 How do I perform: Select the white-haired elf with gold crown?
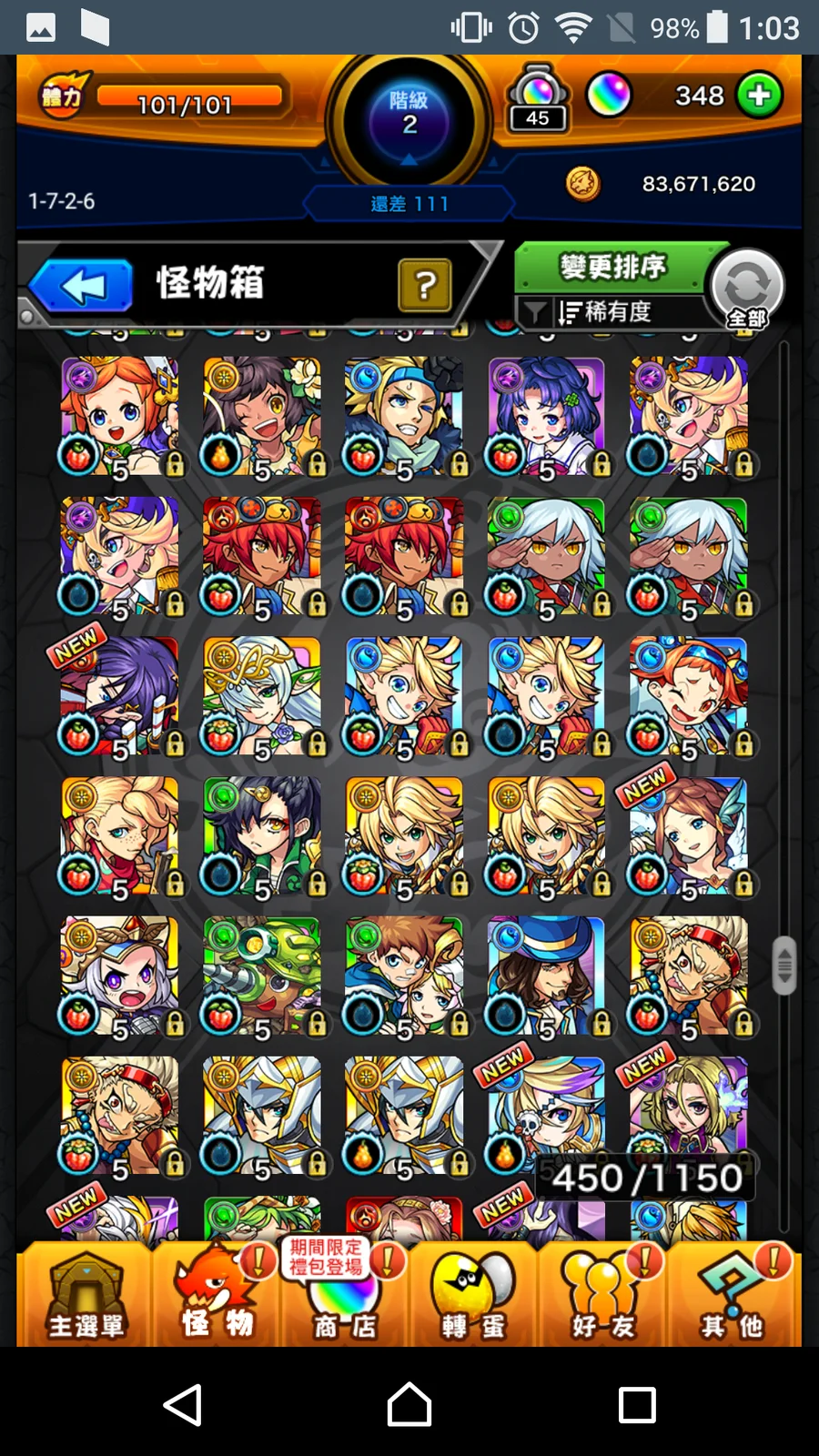coord(262,696)
